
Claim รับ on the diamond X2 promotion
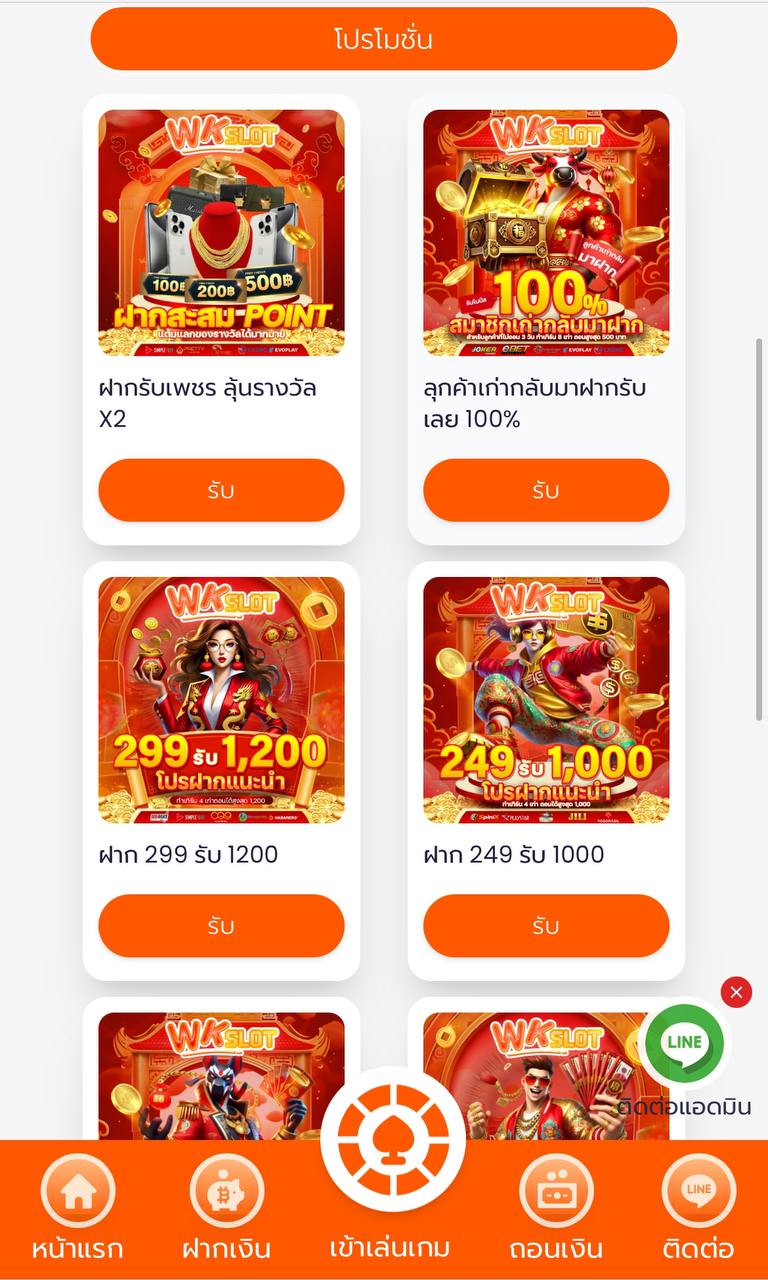[220, 490]
